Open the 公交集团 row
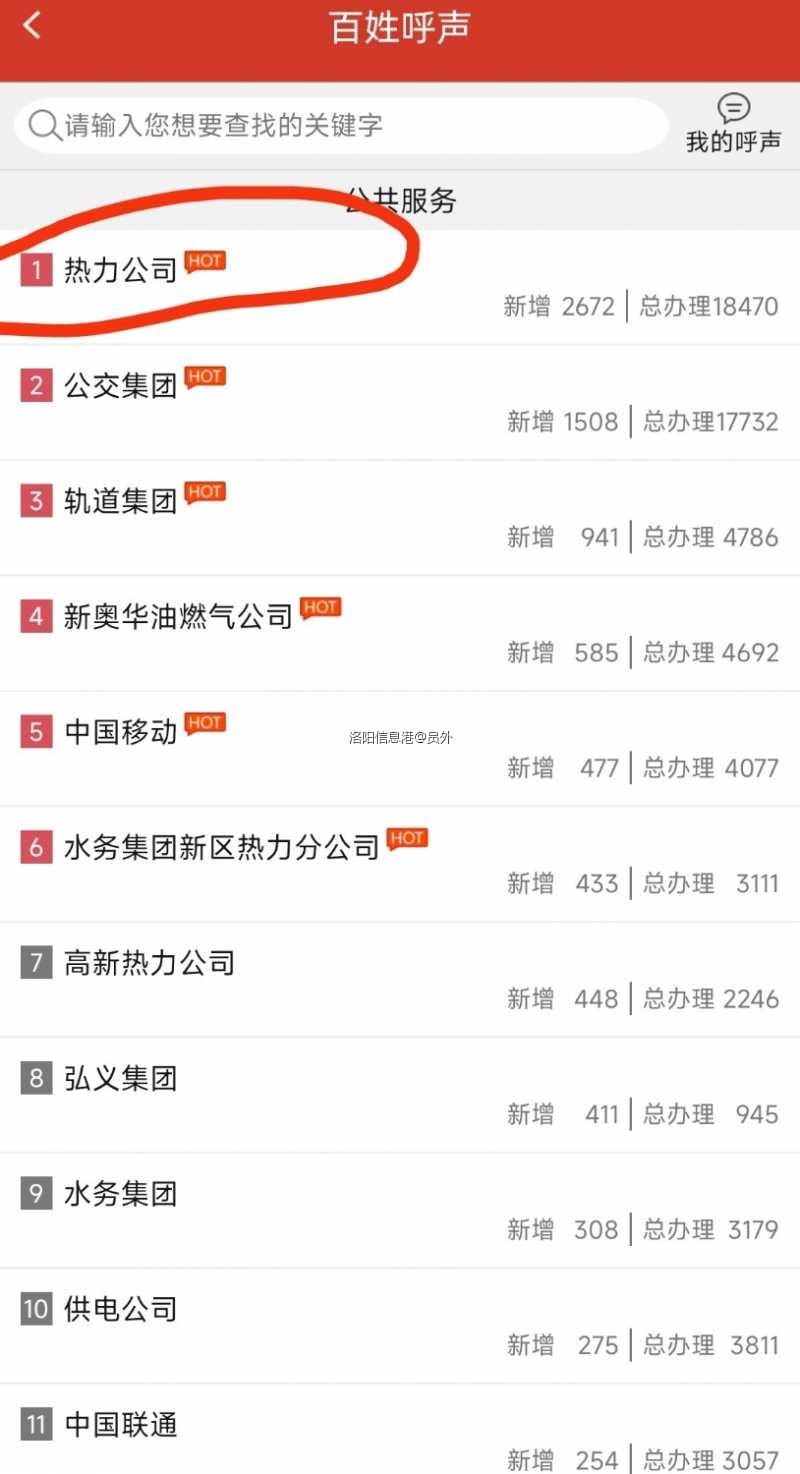 (x=120, y=385)
